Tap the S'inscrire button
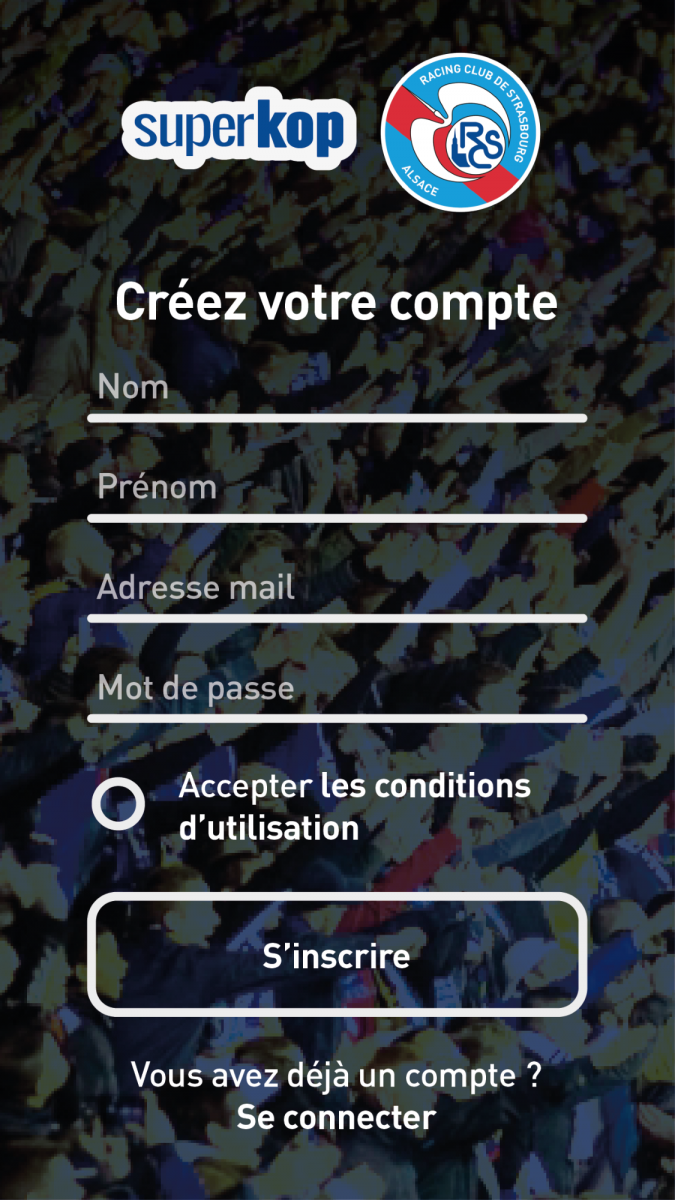The image size is (675, 1200). point(337,955)
